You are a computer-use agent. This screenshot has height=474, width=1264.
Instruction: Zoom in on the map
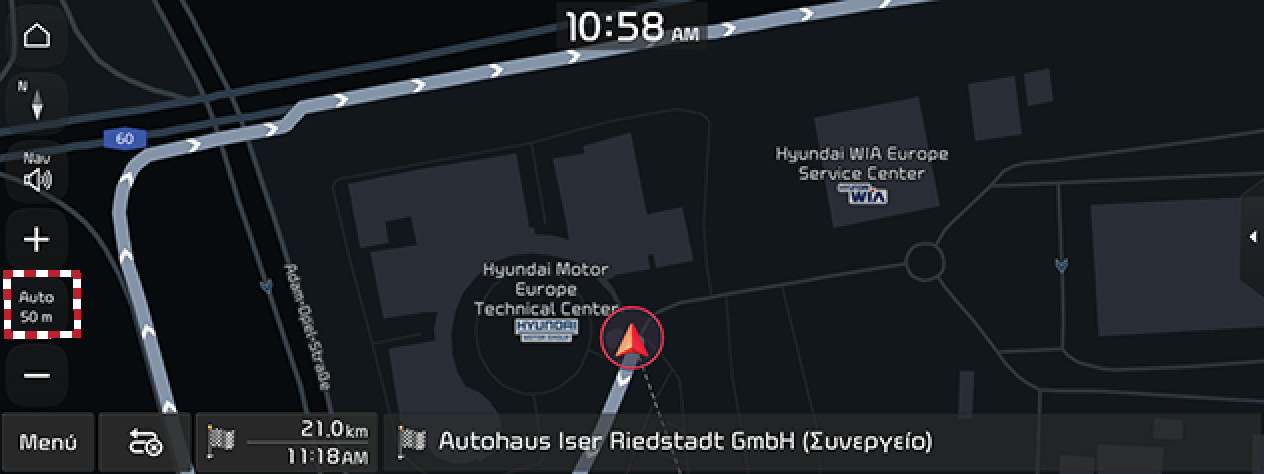[x=37, y=240]
